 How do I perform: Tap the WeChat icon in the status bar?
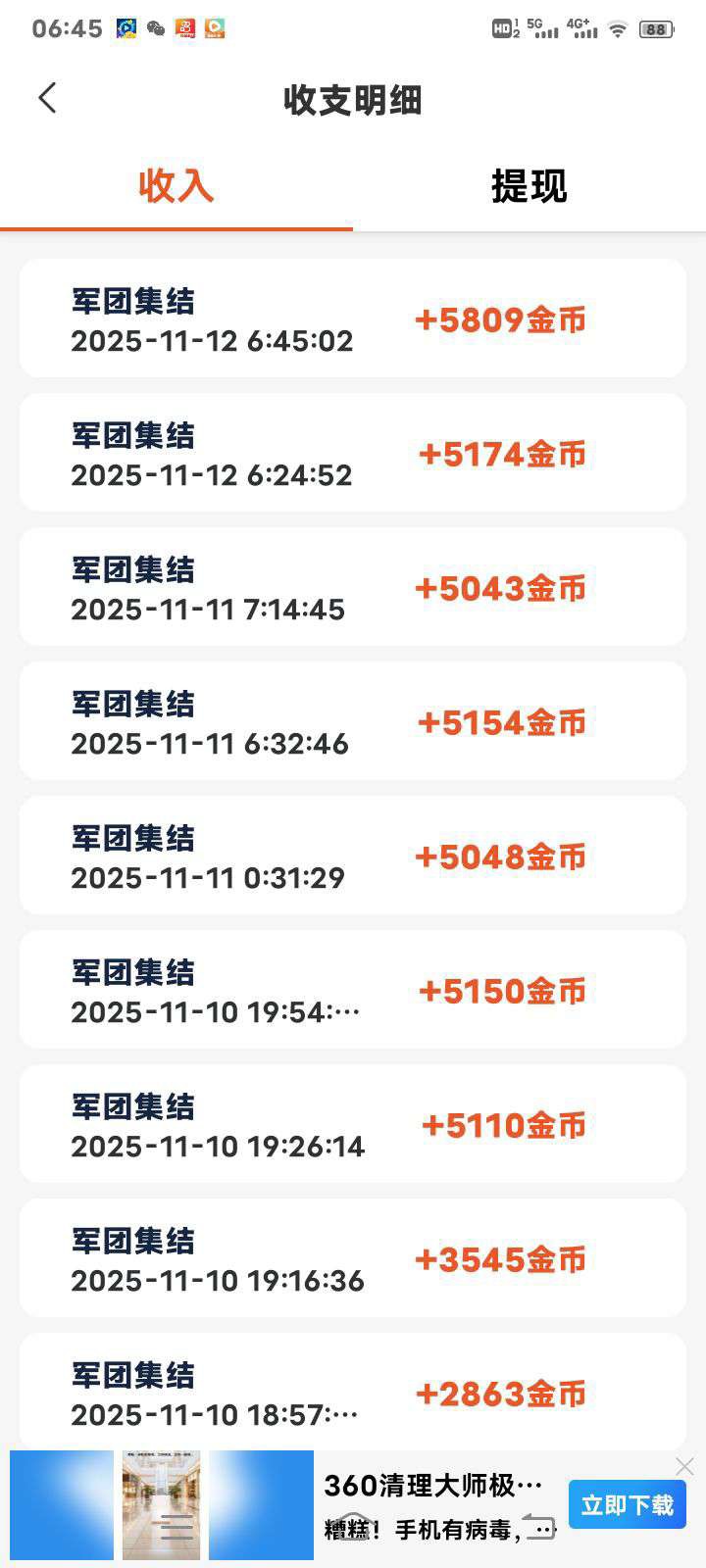click(x=154, y=29)
